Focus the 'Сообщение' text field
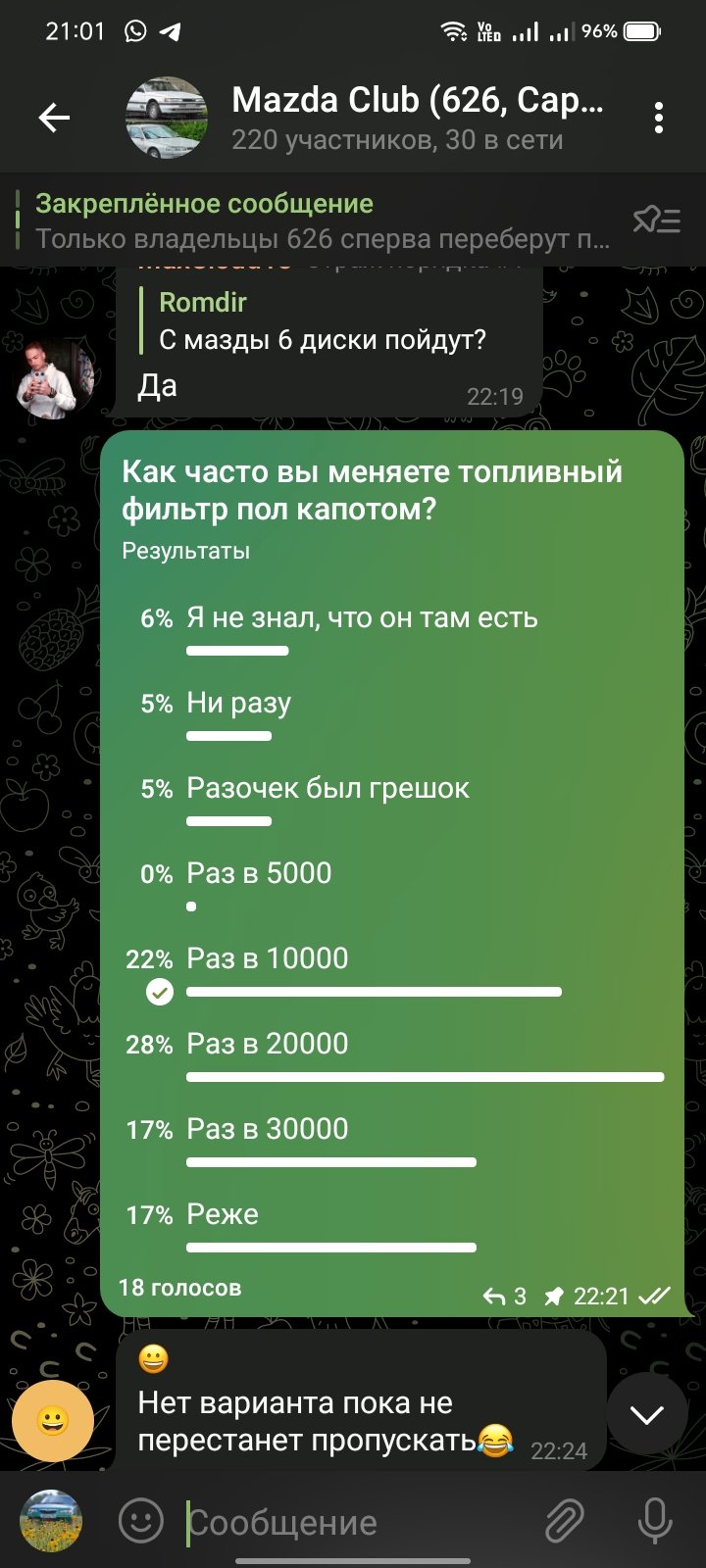Viewport: 706px width, 1568px height. (x=353, y=1522)
